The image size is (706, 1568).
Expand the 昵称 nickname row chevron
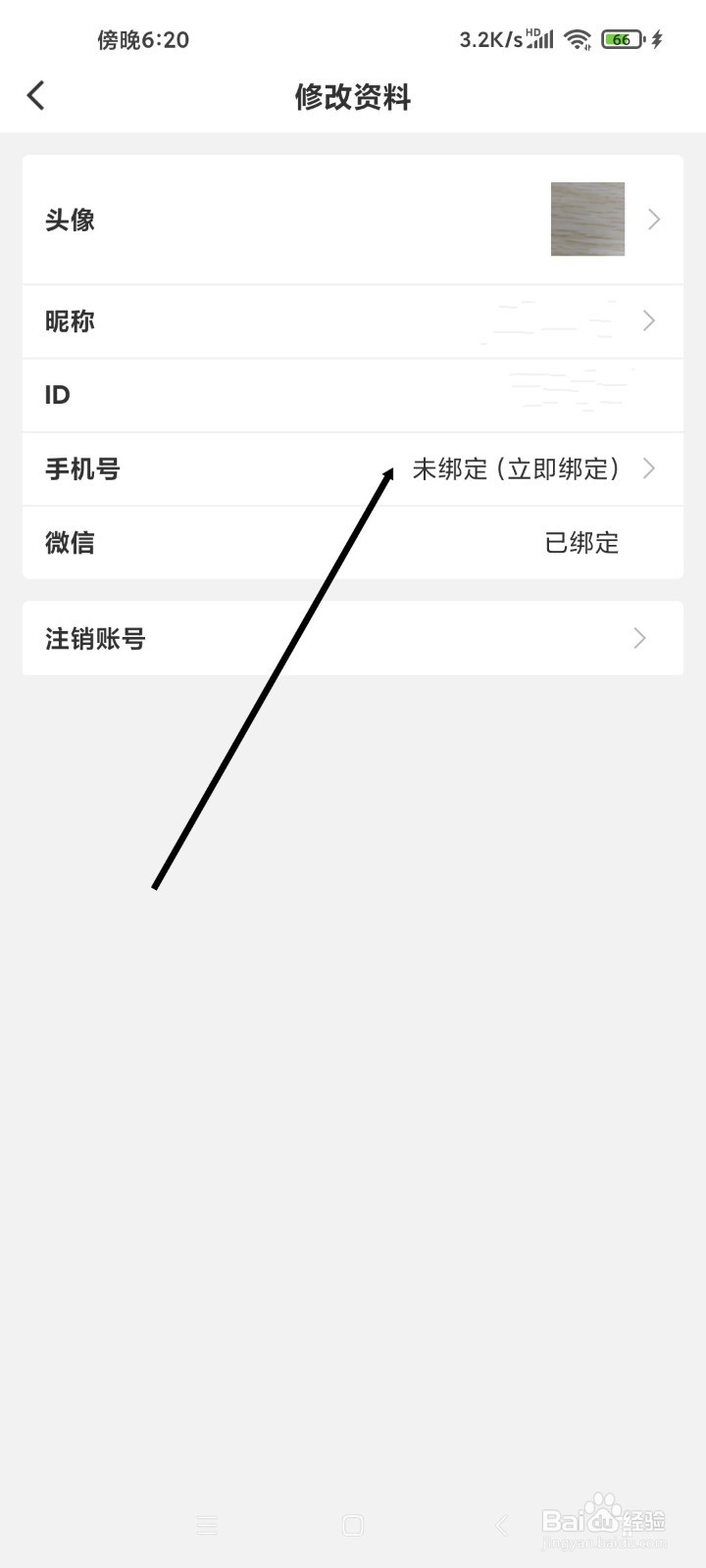648,320
